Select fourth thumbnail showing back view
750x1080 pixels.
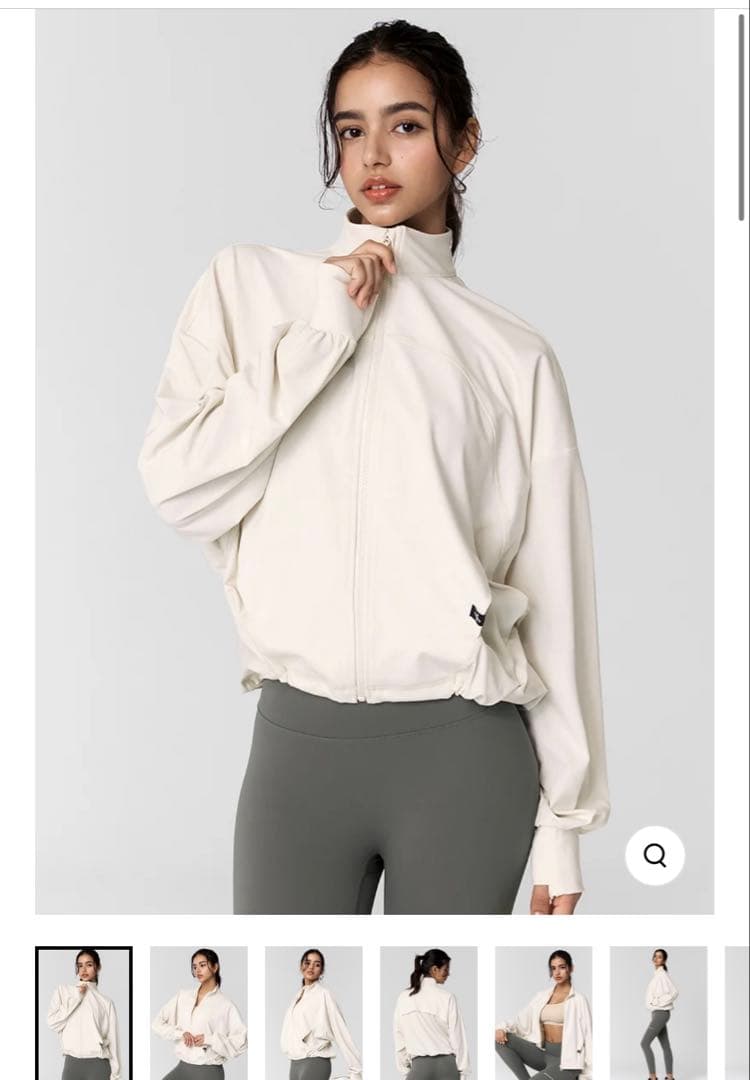[429, 1012]
